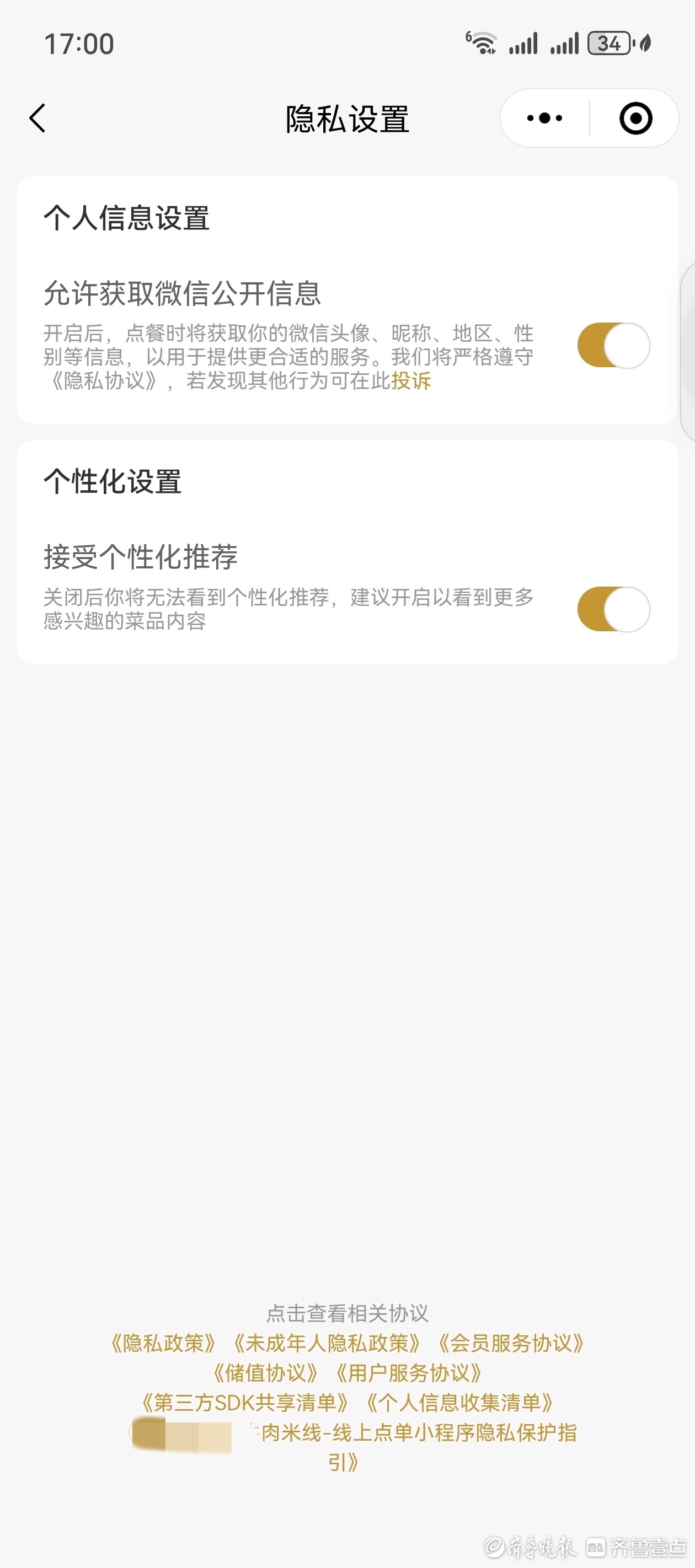
Task: Open 《未成年人隐私政策》 agreement
Action: (327, 1343)
